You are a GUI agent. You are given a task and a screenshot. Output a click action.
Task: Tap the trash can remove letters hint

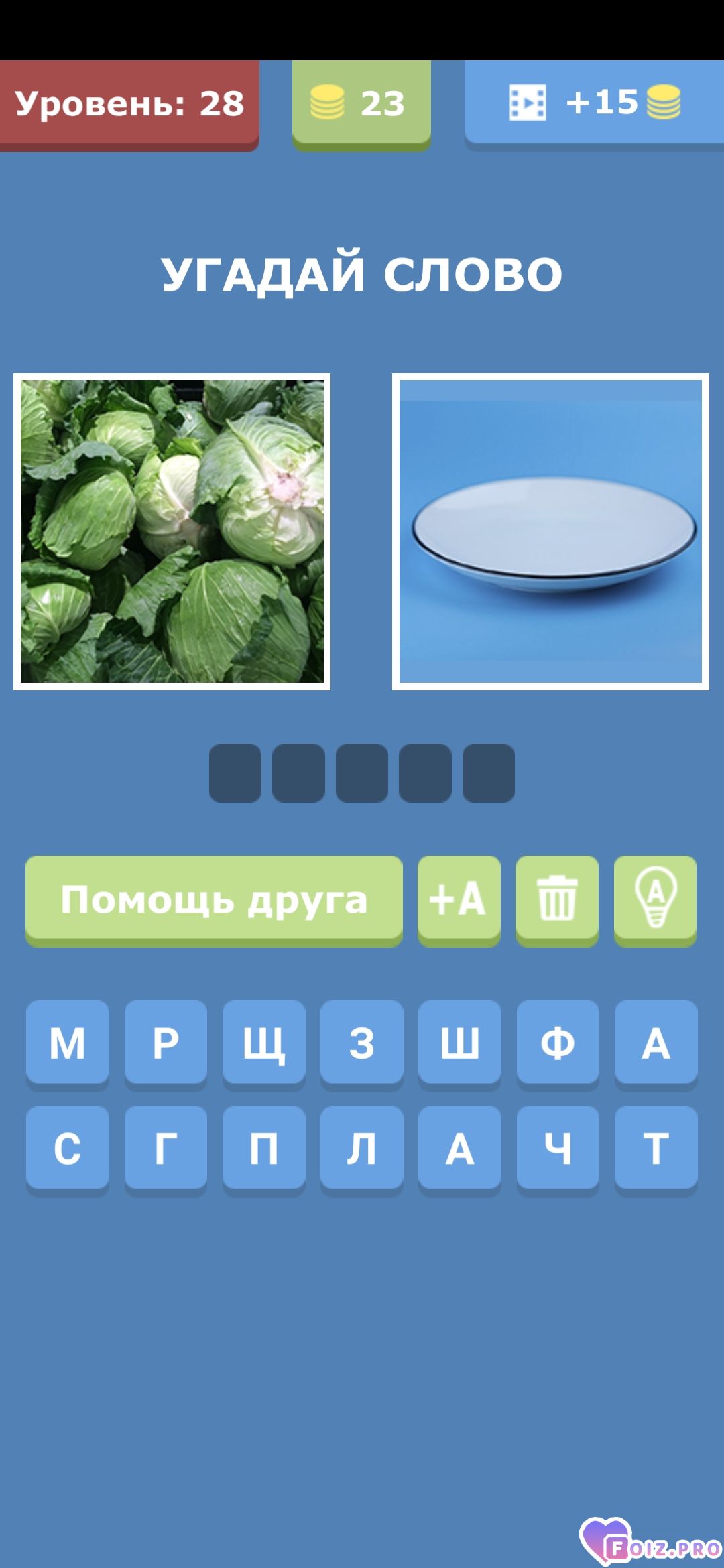pyautogui.click(x=556, y=900)
